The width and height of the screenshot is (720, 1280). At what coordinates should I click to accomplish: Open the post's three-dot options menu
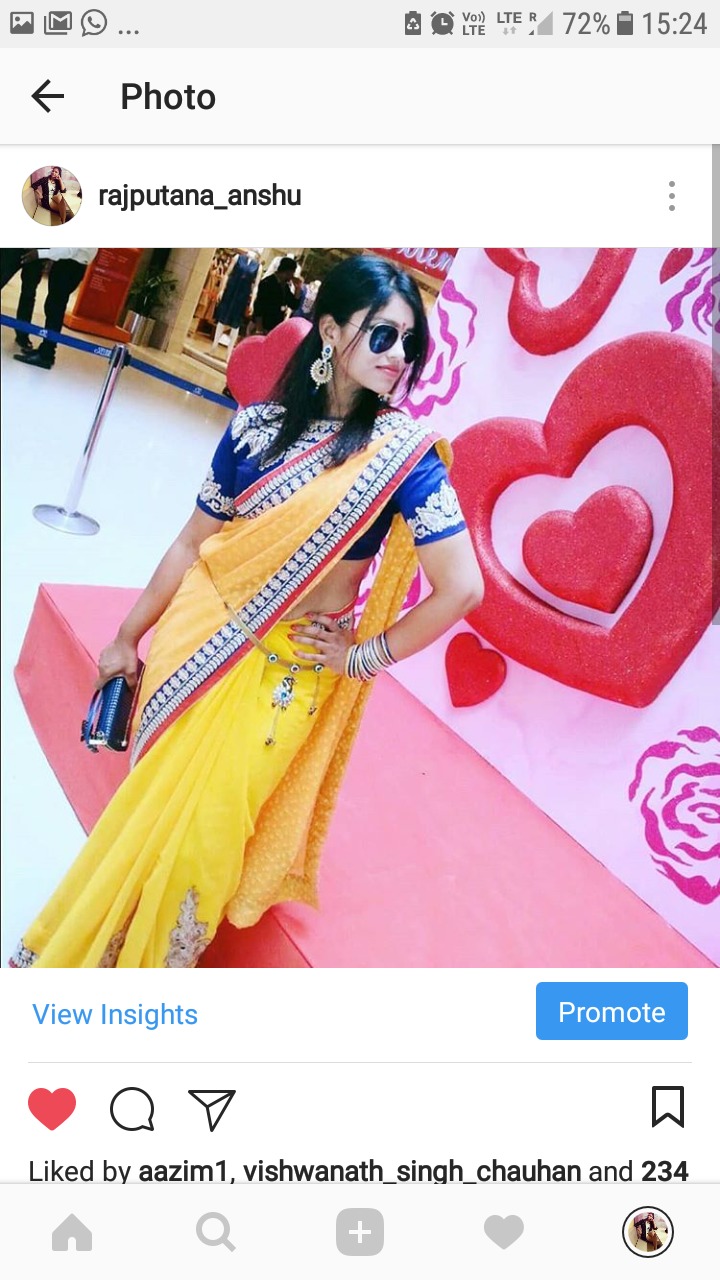tap(672, 196)
